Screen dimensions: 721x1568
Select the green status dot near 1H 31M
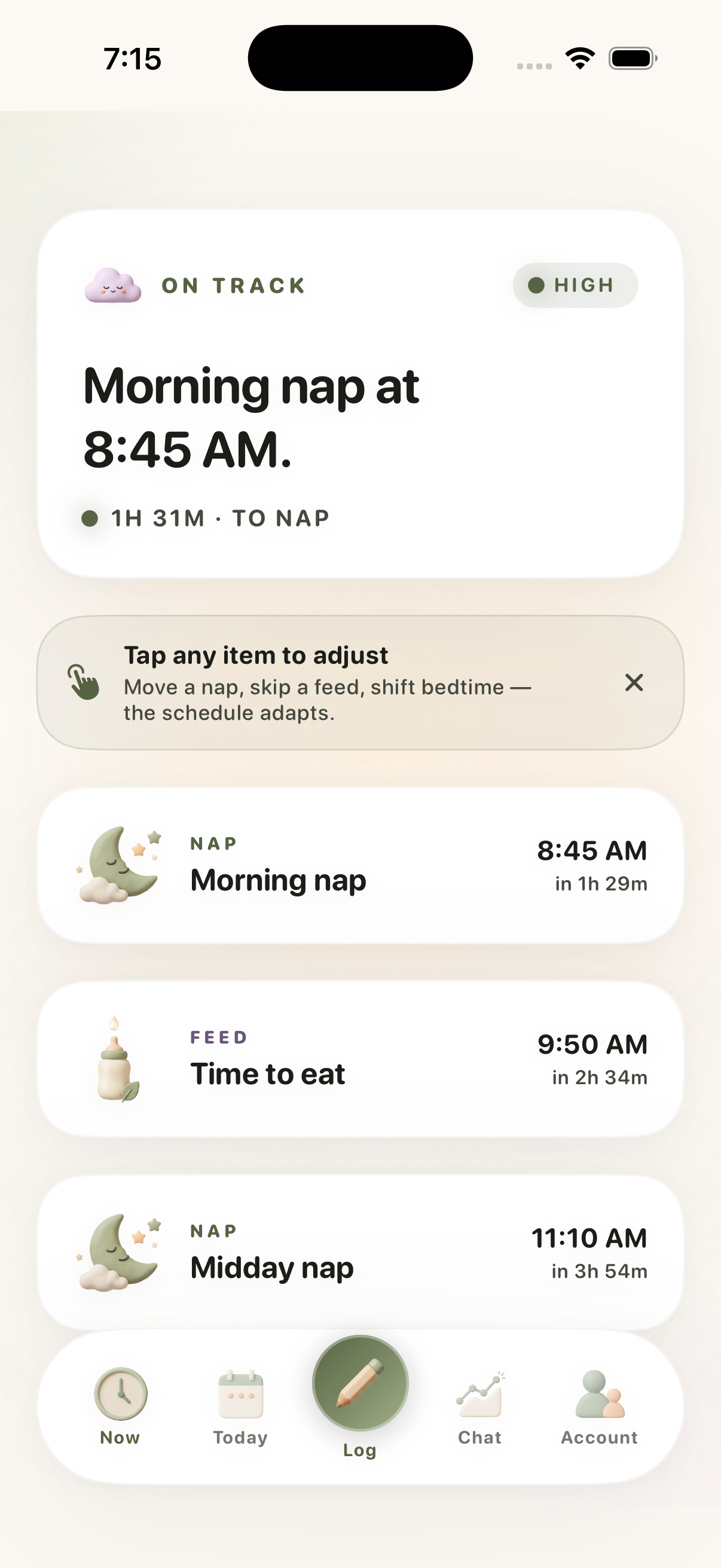click(90, 518)
